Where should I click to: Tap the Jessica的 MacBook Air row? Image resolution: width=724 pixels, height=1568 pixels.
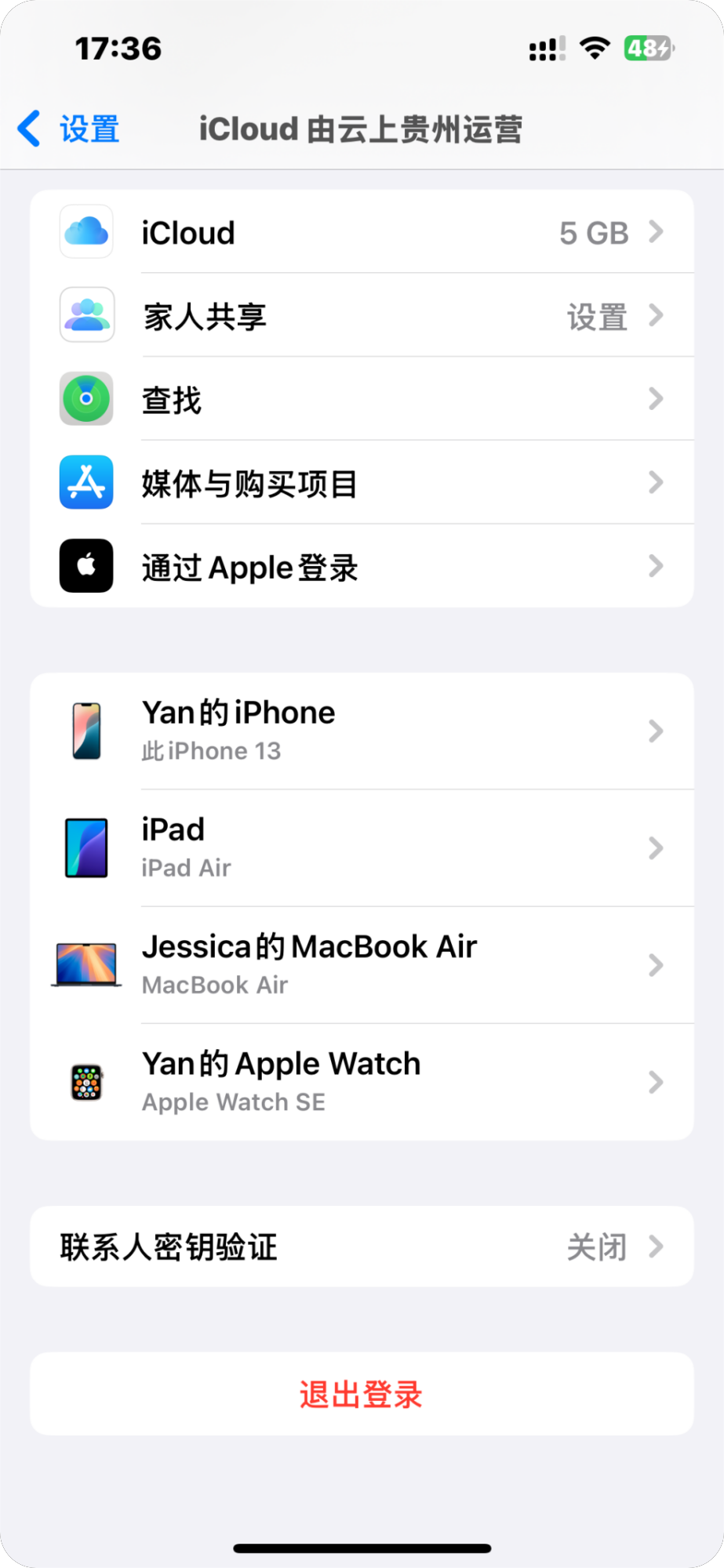coord(361,965)
